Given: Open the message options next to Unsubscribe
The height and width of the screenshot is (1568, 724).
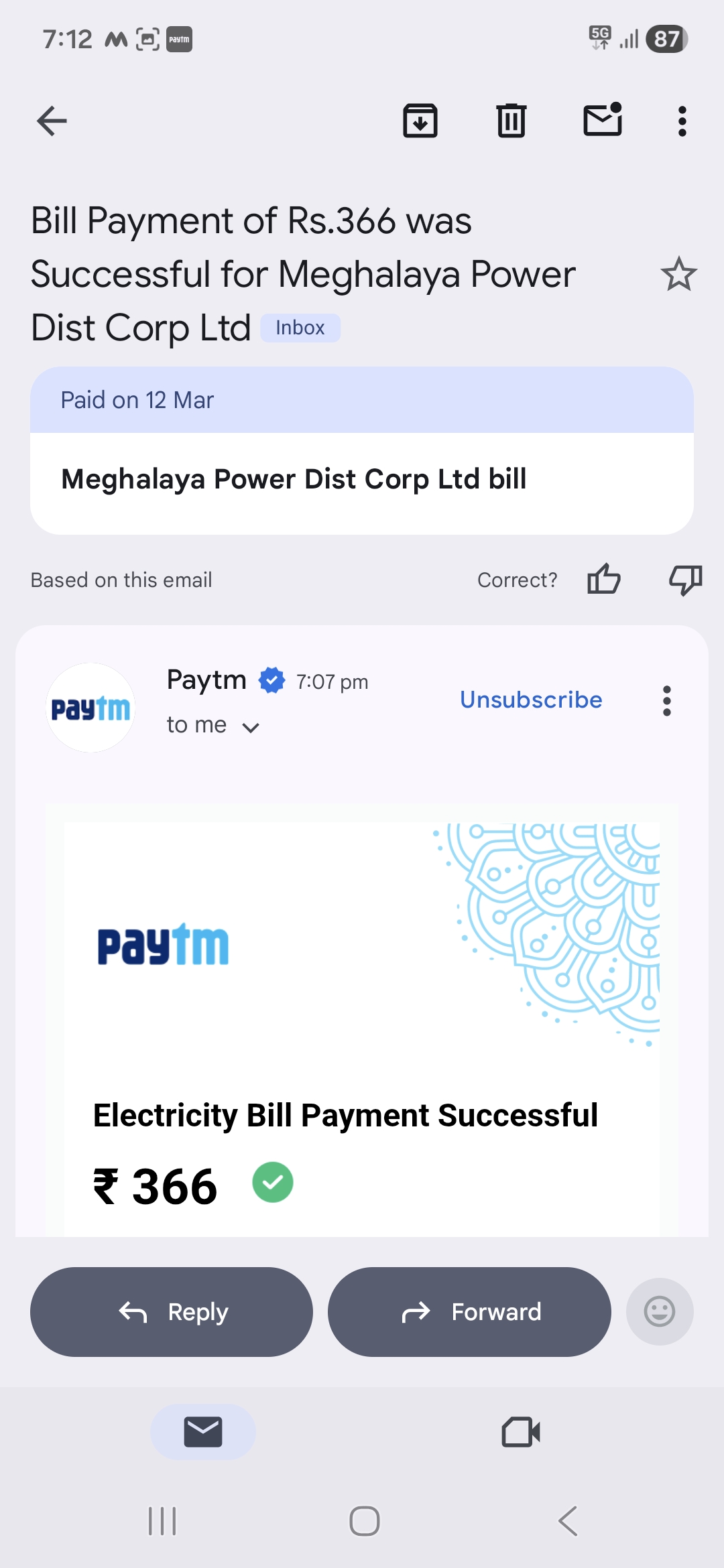Looking at the screenshot, I should pyautogui.click(x=666, y=701).
